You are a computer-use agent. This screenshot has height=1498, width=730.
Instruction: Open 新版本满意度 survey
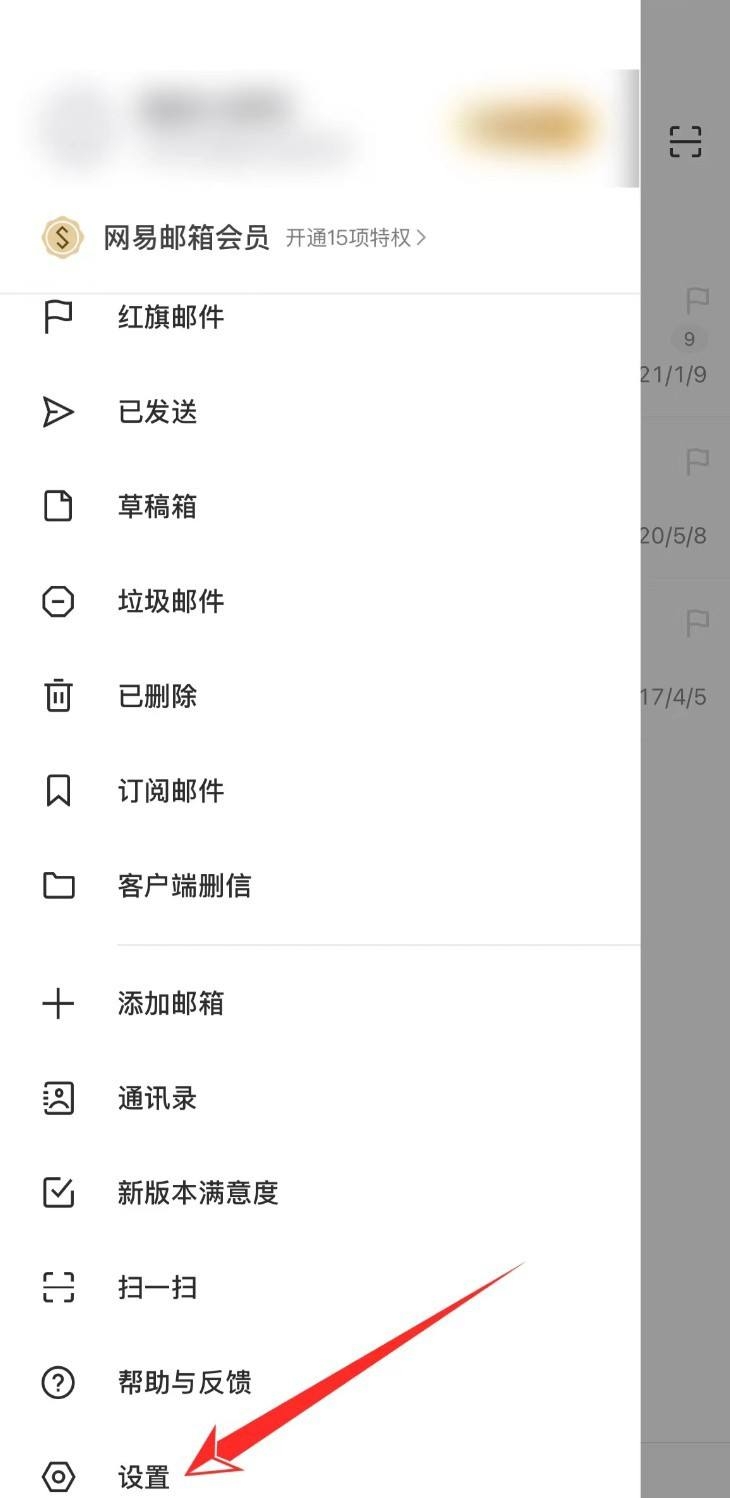(197, 1193)
